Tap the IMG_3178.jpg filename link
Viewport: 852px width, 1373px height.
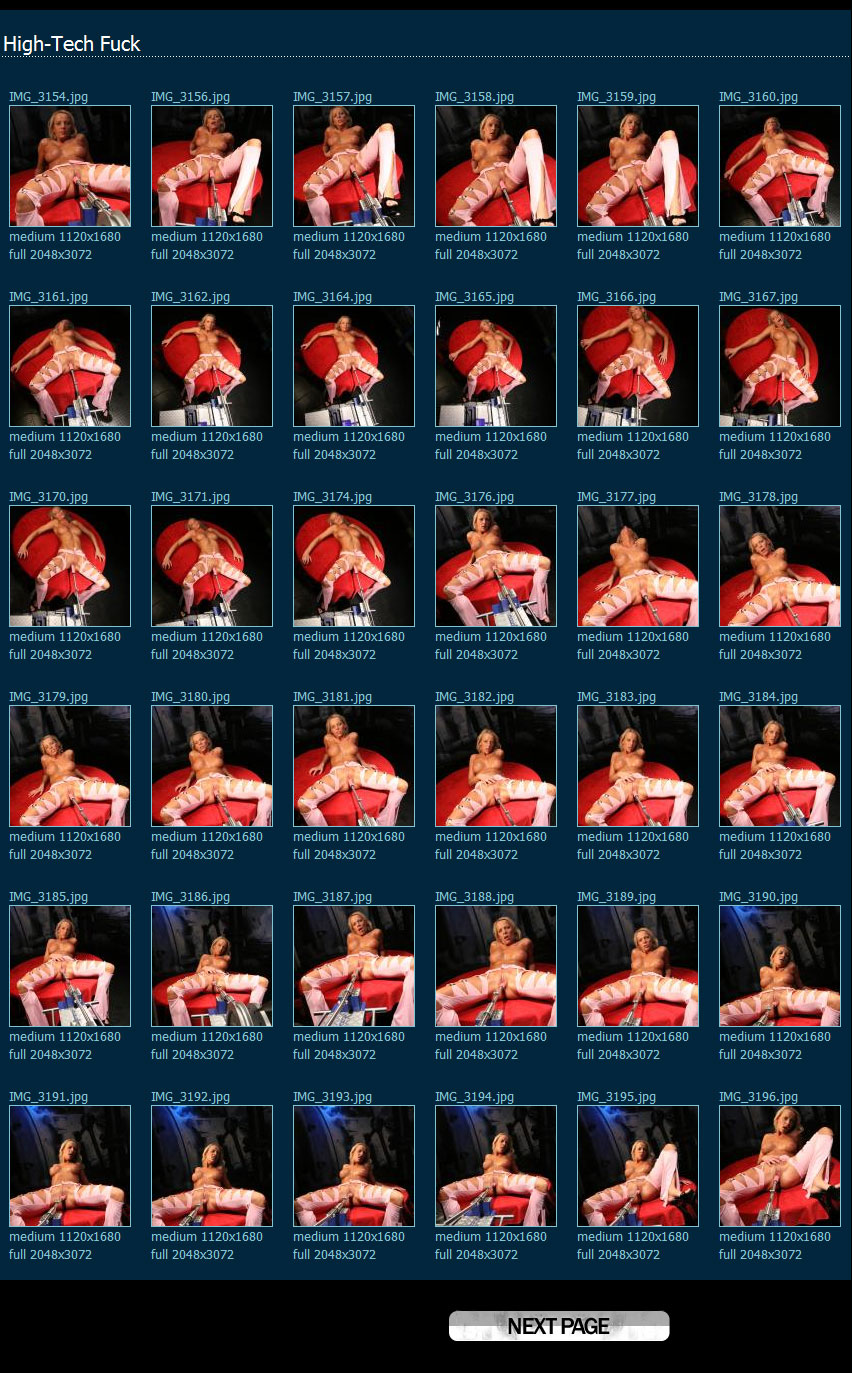(x=758, y=497)
